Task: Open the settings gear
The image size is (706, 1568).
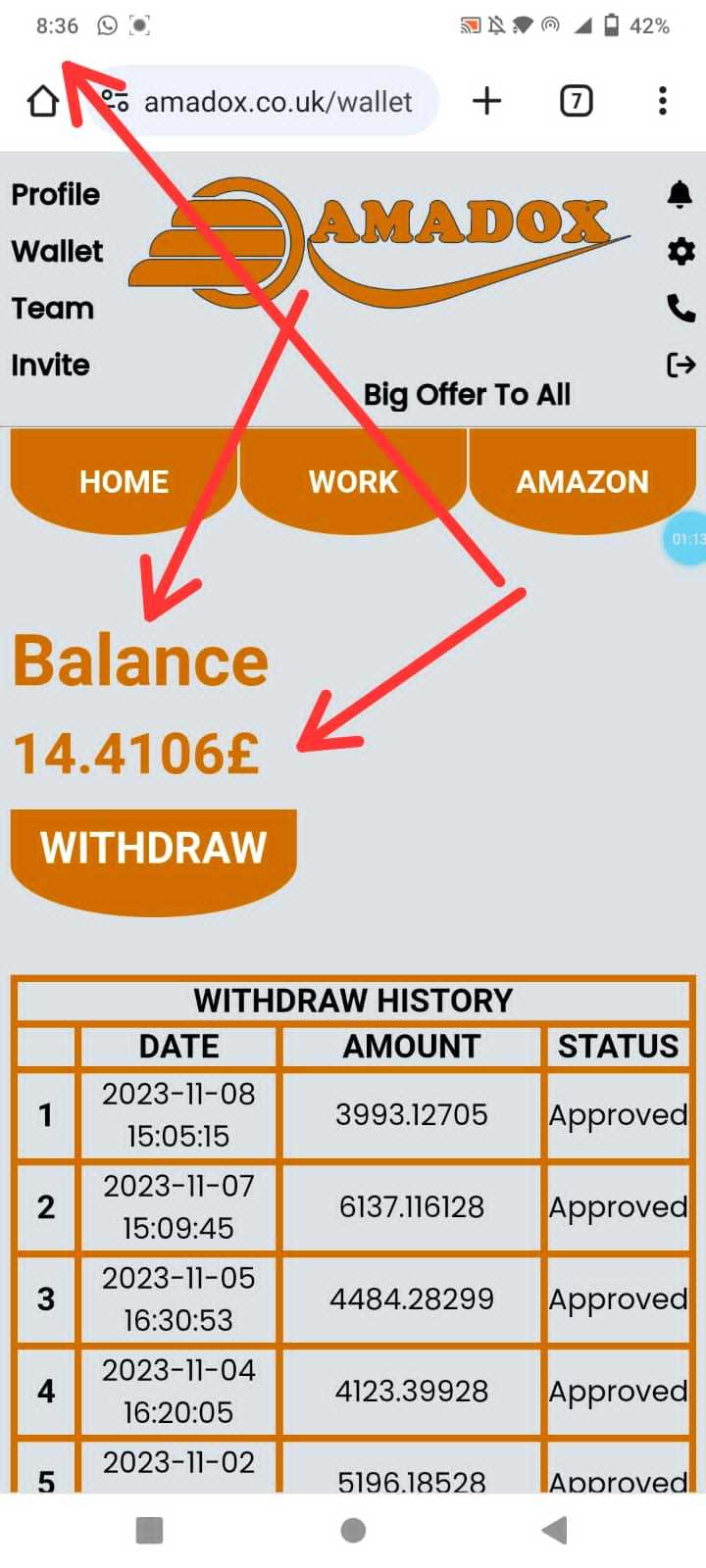Action: (681, 251)
